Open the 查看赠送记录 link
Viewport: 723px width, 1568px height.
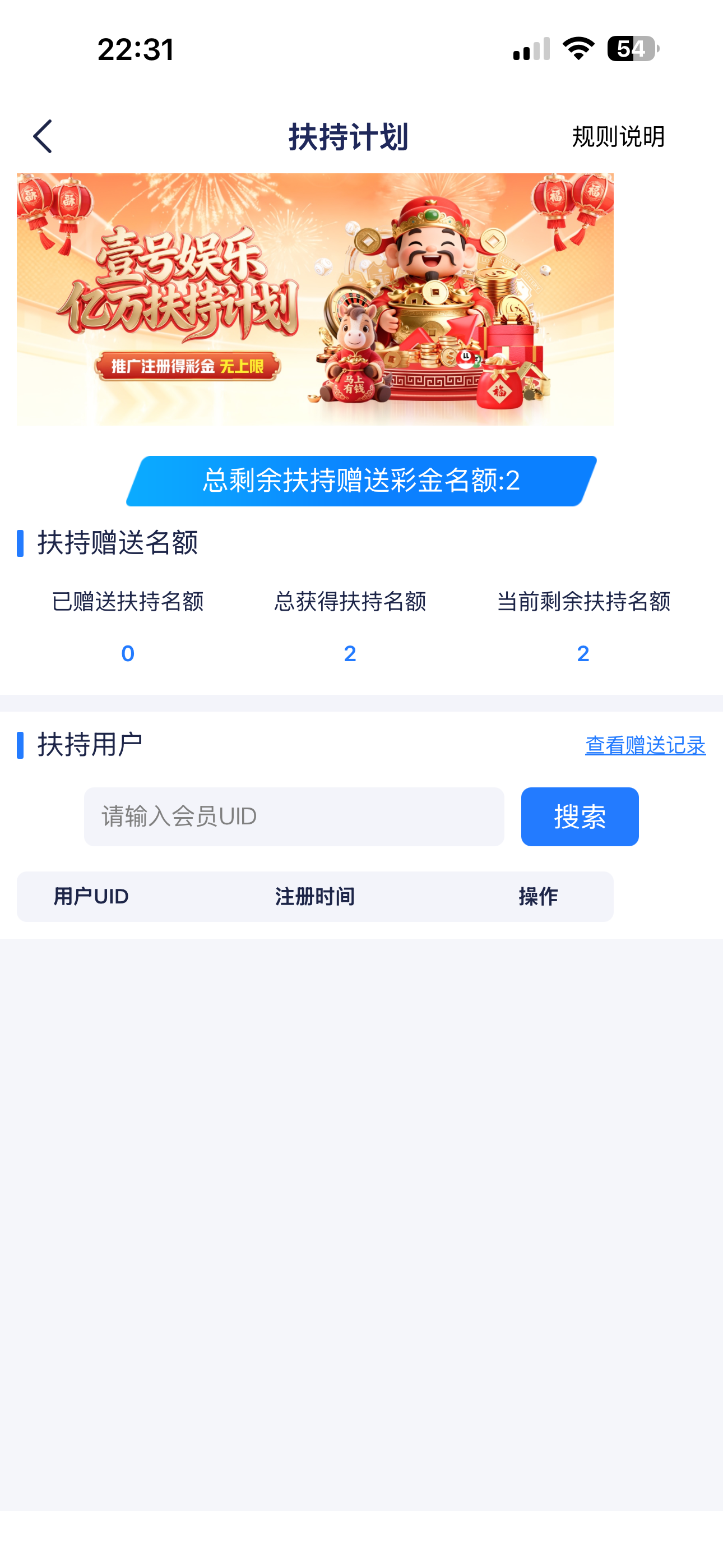(645, 745)
